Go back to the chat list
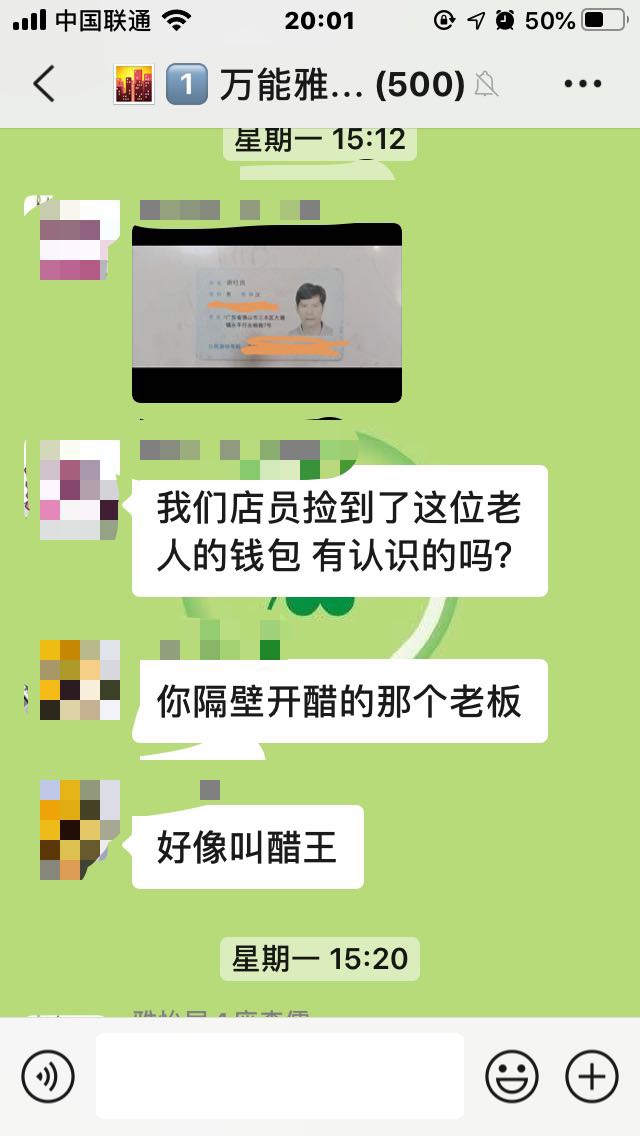The width and height of the screenshot is (640, 1136). 44,84
